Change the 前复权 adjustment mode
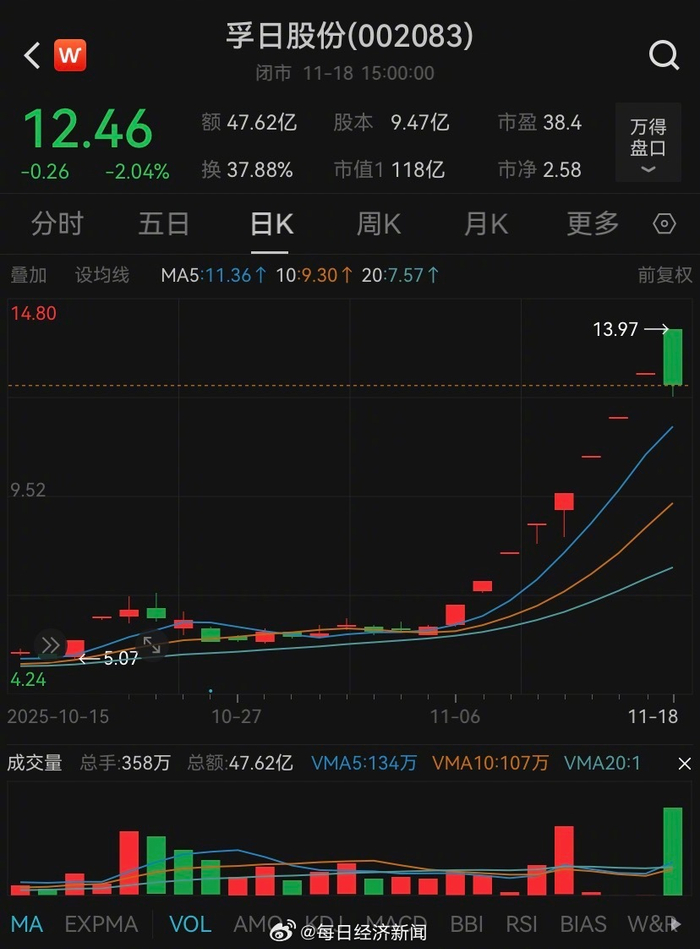 click(x=665, y=274)
